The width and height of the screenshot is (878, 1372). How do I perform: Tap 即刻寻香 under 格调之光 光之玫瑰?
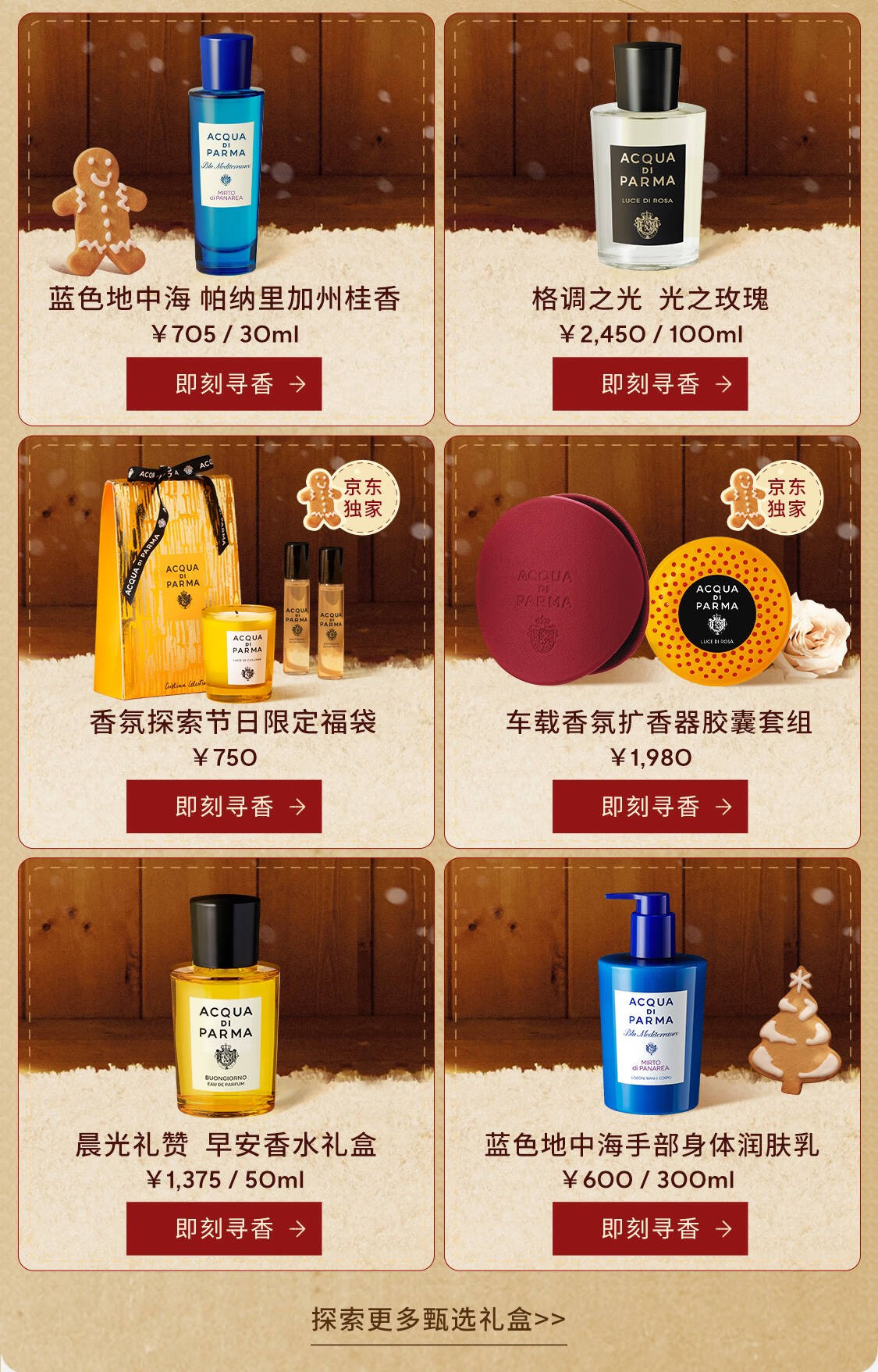tap(650, 383)
